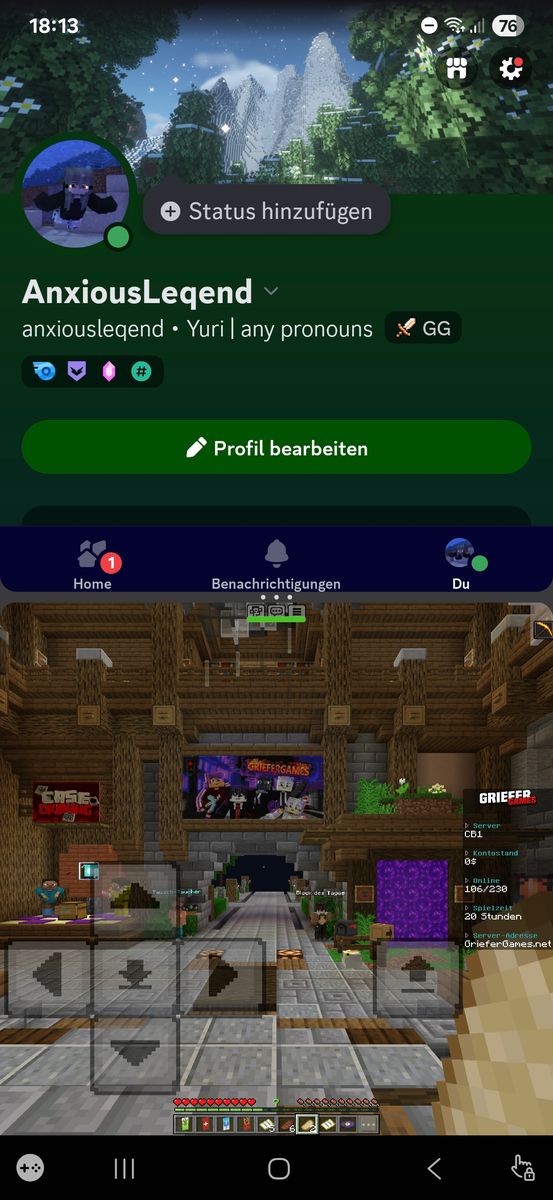This screenshot has height=1200, width=553.
Task: Open the GG server tag badge
Action: click(423, 328)
